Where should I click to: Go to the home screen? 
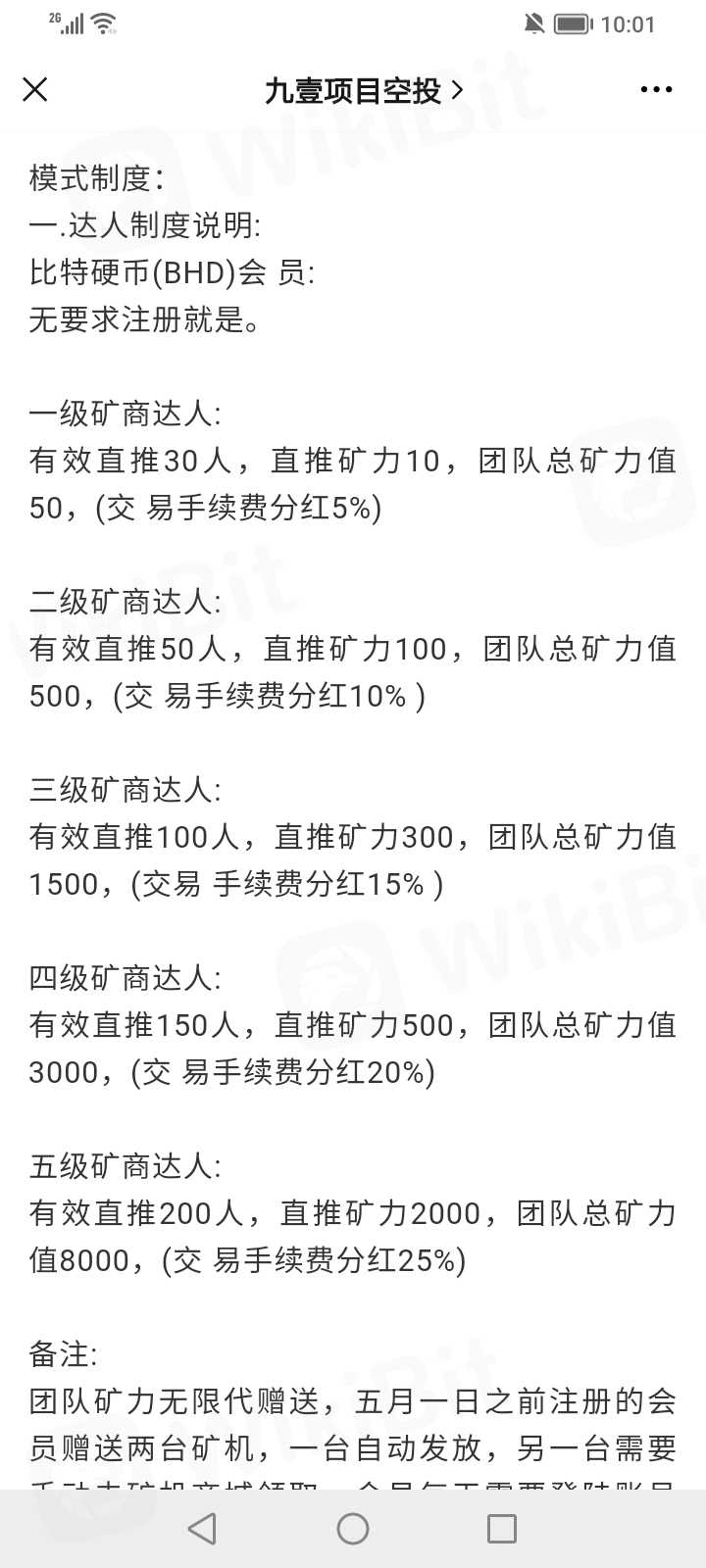tap(353, 1528)
